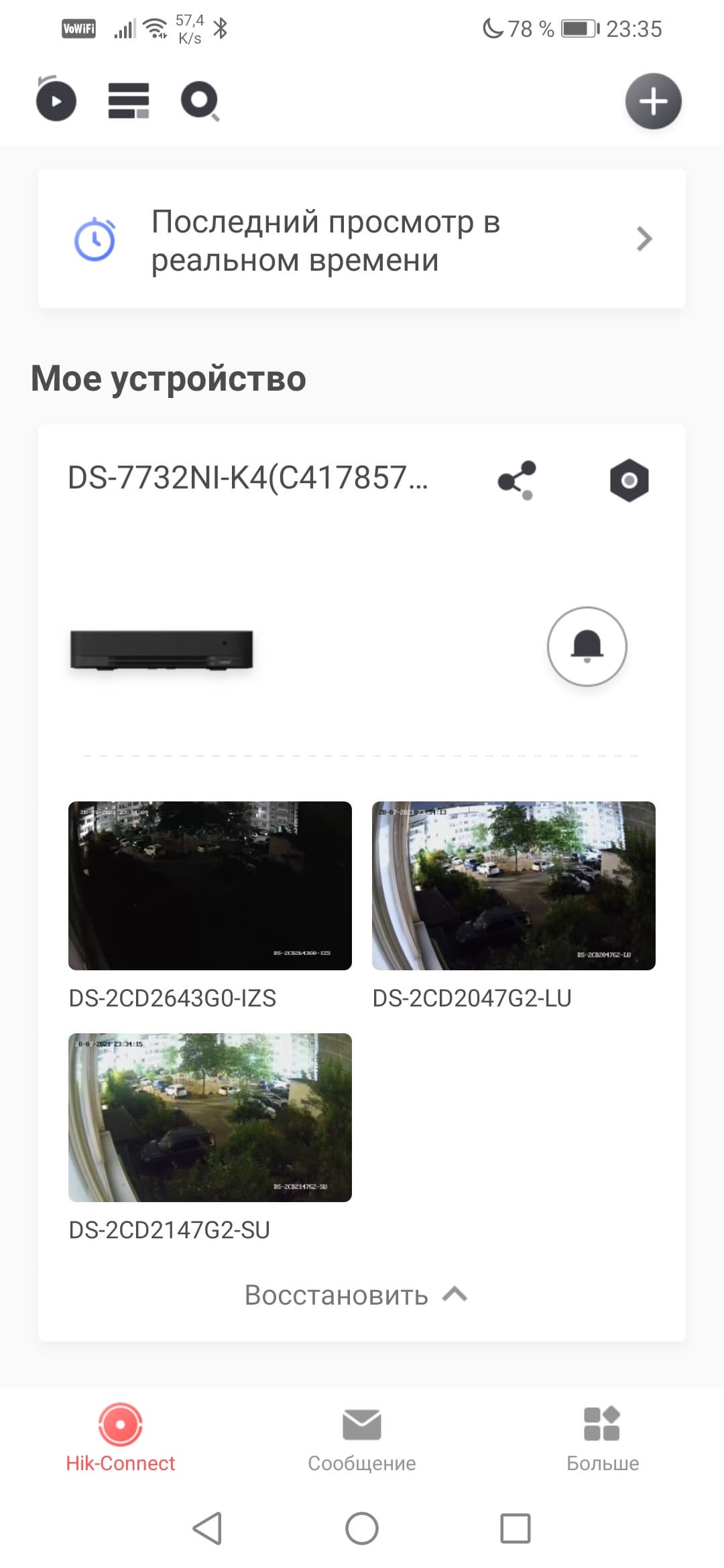Viewport: 724px width, 1568px height.
Task: Open the DS-2CD2643G0-IZS camera feed
Action: [210, 885]
